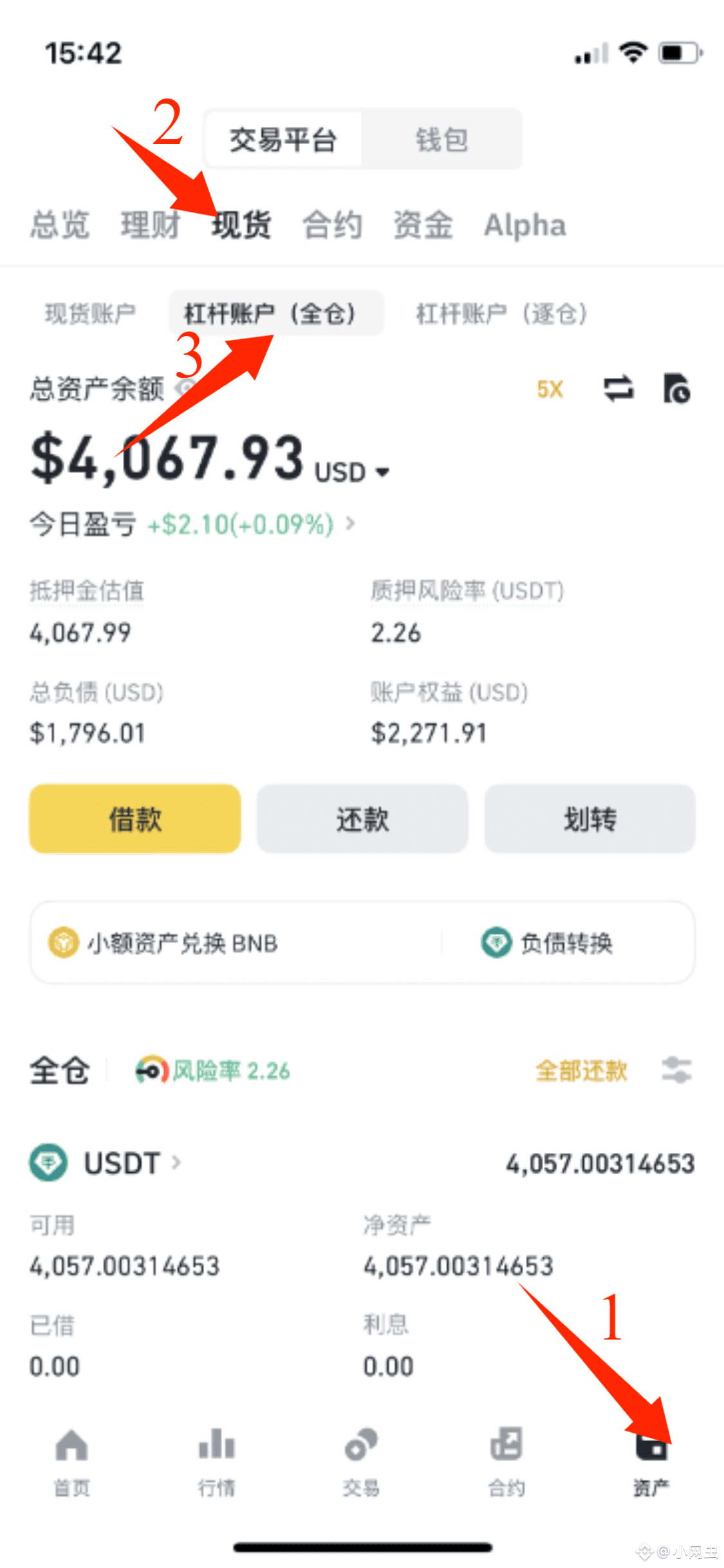This screenshot has height=1568, width=724.
Task: Tap the transfer arrows icon
Action: click(x=618, y=389)
